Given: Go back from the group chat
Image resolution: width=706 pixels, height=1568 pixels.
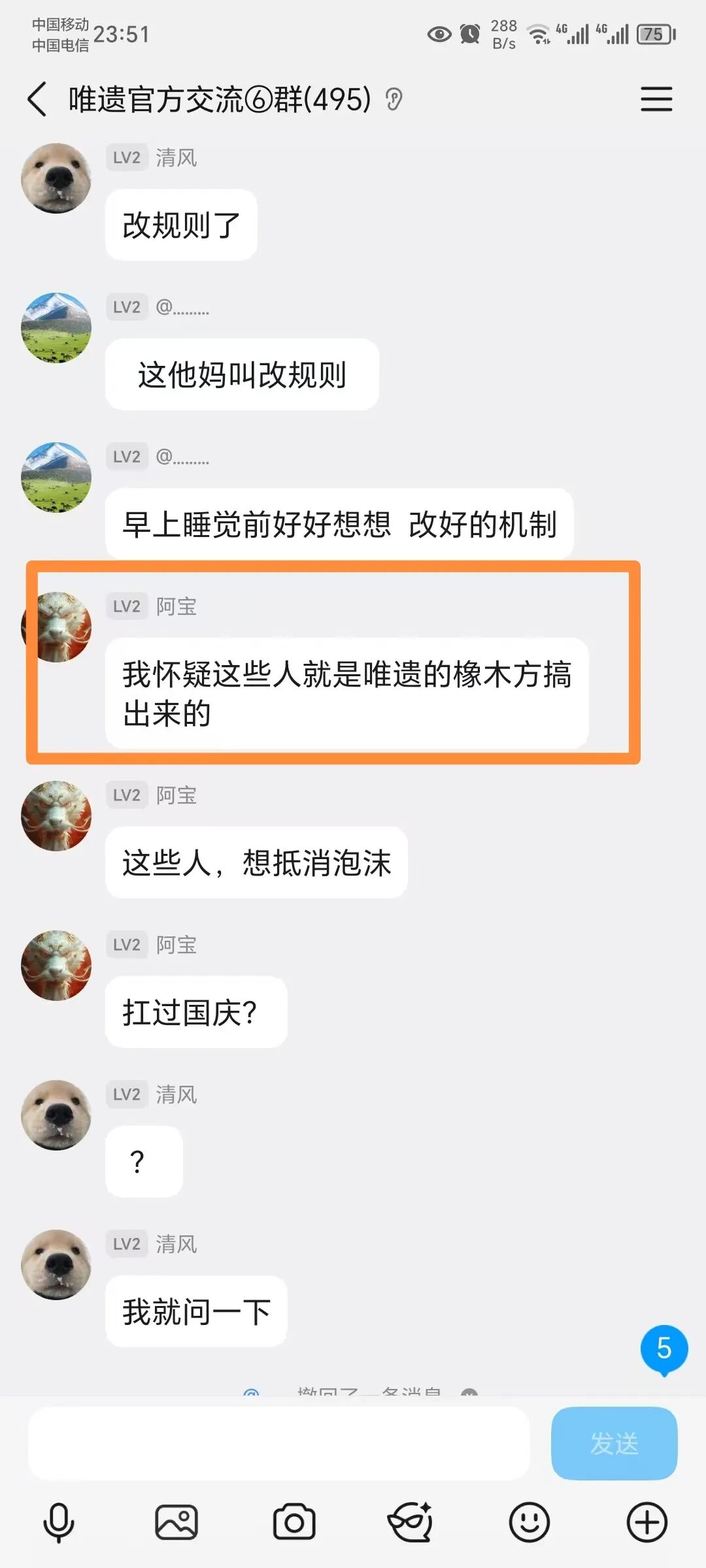Looking at the screenshot, I should click(37, 99).
